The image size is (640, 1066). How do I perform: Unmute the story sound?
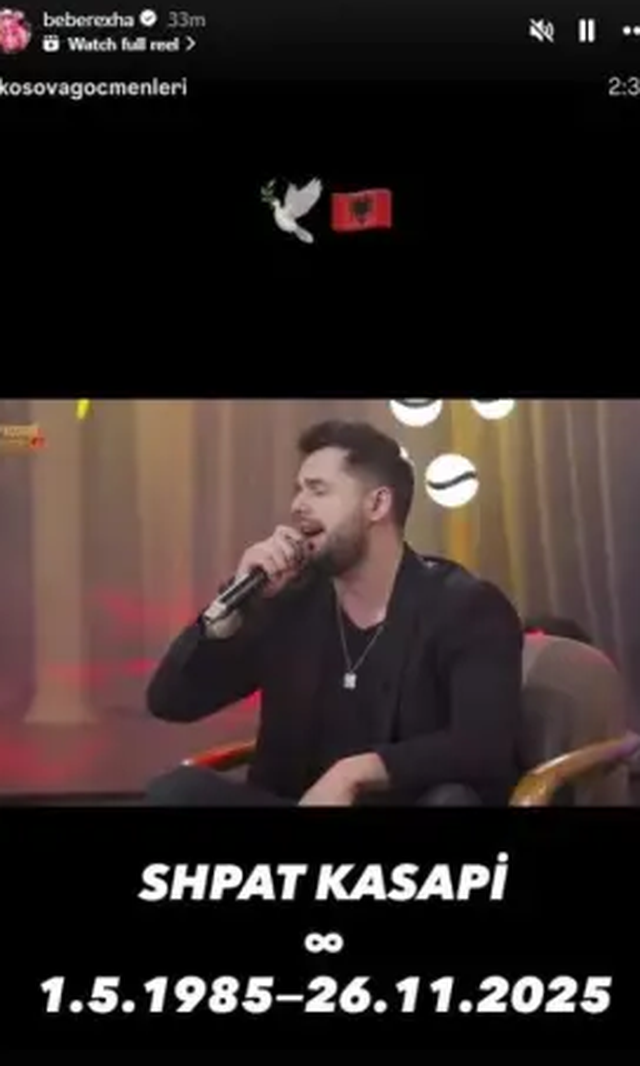(541, 31)
